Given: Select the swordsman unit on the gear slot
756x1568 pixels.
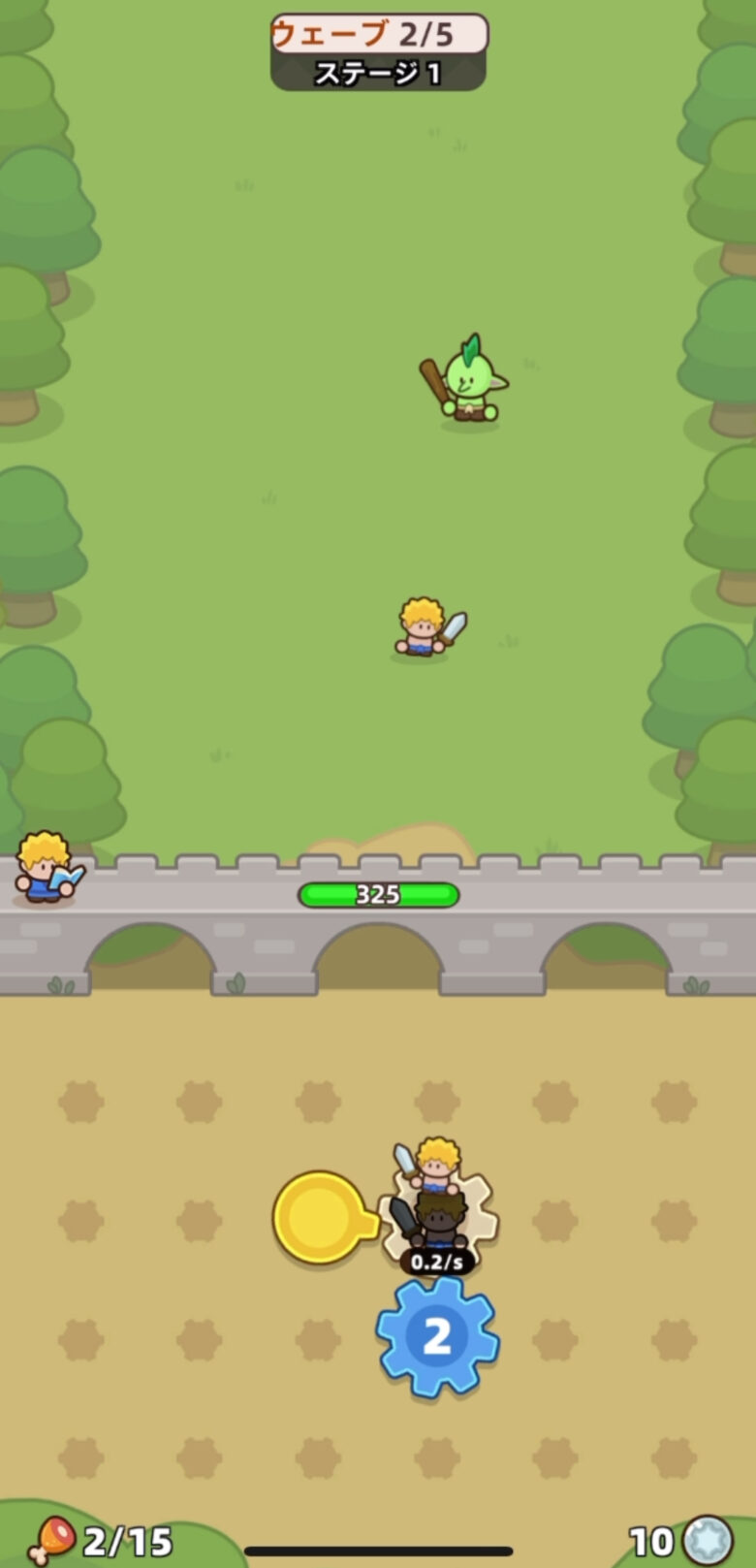Looking at the screenshot, I should click(x=435, y=1165).
